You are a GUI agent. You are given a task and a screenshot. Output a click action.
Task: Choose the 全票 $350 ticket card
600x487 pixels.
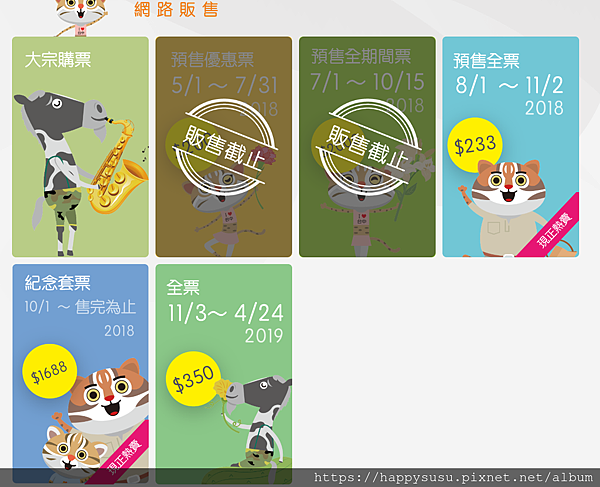pyautogui.click(x=224, y=370)
